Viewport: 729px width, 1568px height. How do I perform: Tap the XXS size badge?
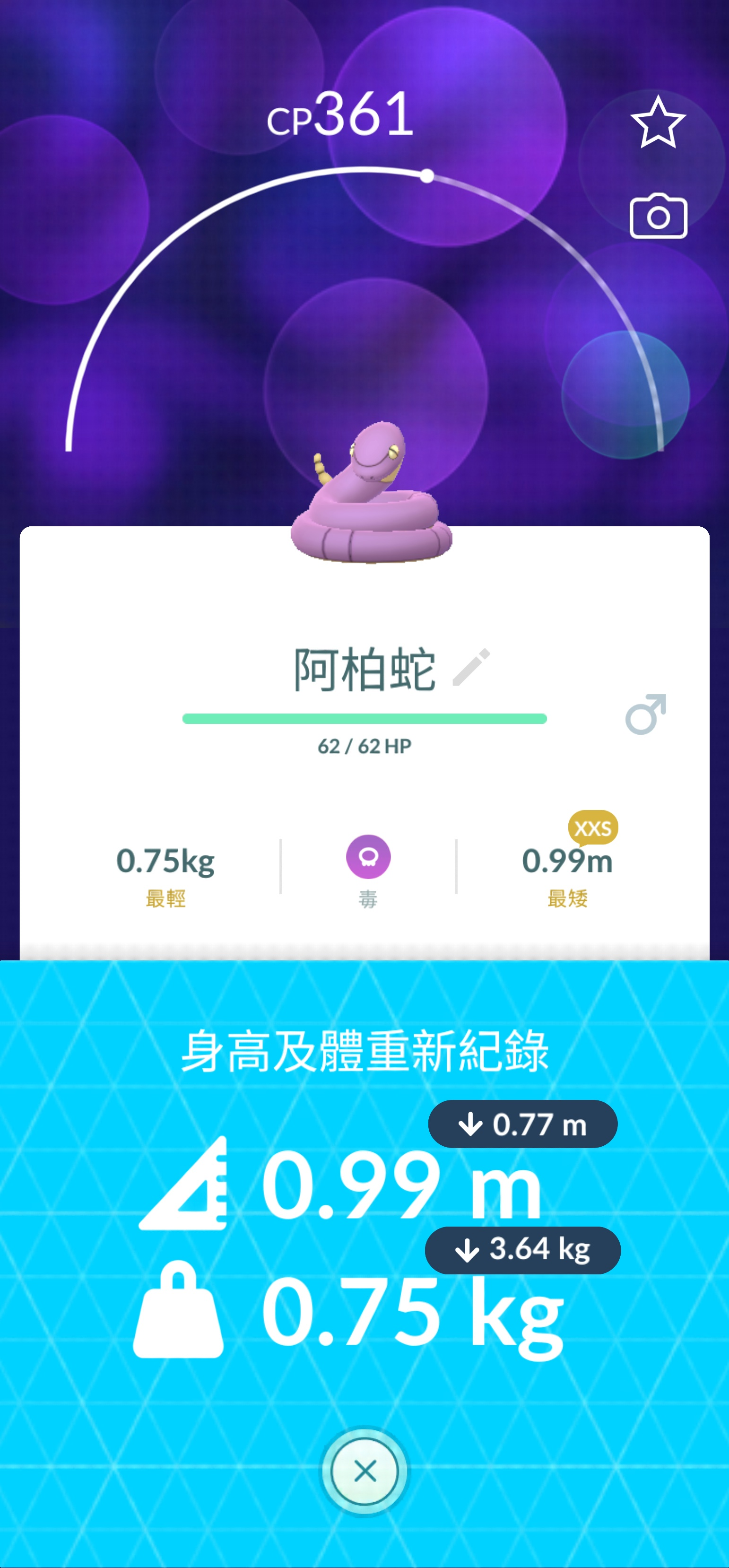(x=593, y=828)
